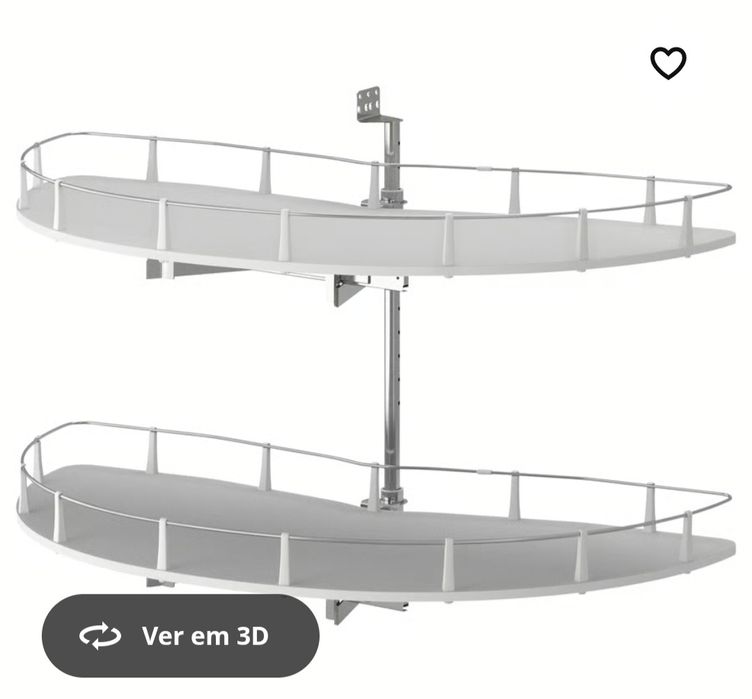Open the "Ver em 3D" viewer
Image resolution: width=752 pixels, height=699 pixels.
pyautogui.click(x=180, y=636)
